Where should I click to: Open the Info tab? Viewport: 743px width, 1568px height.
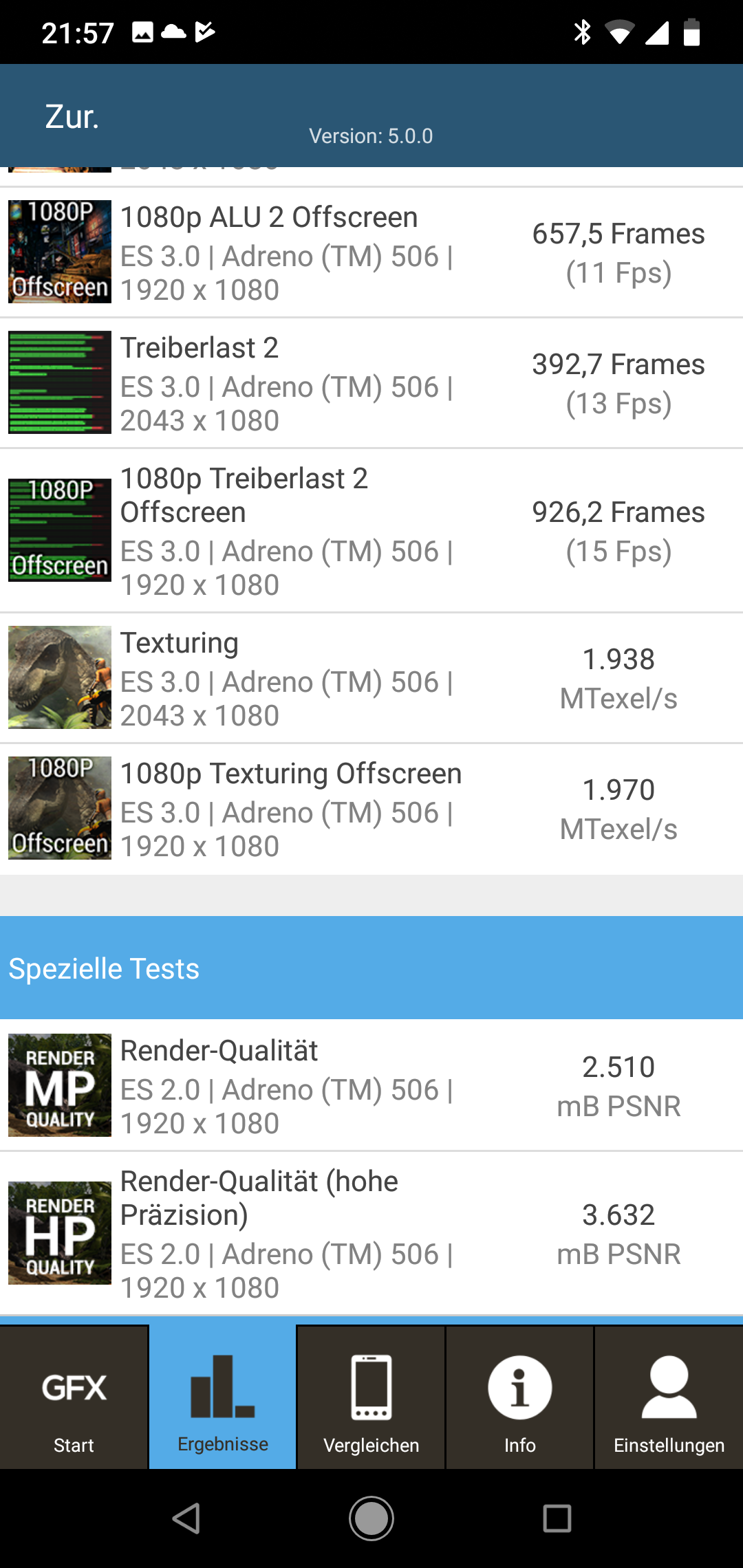(x=520, y=1397)
